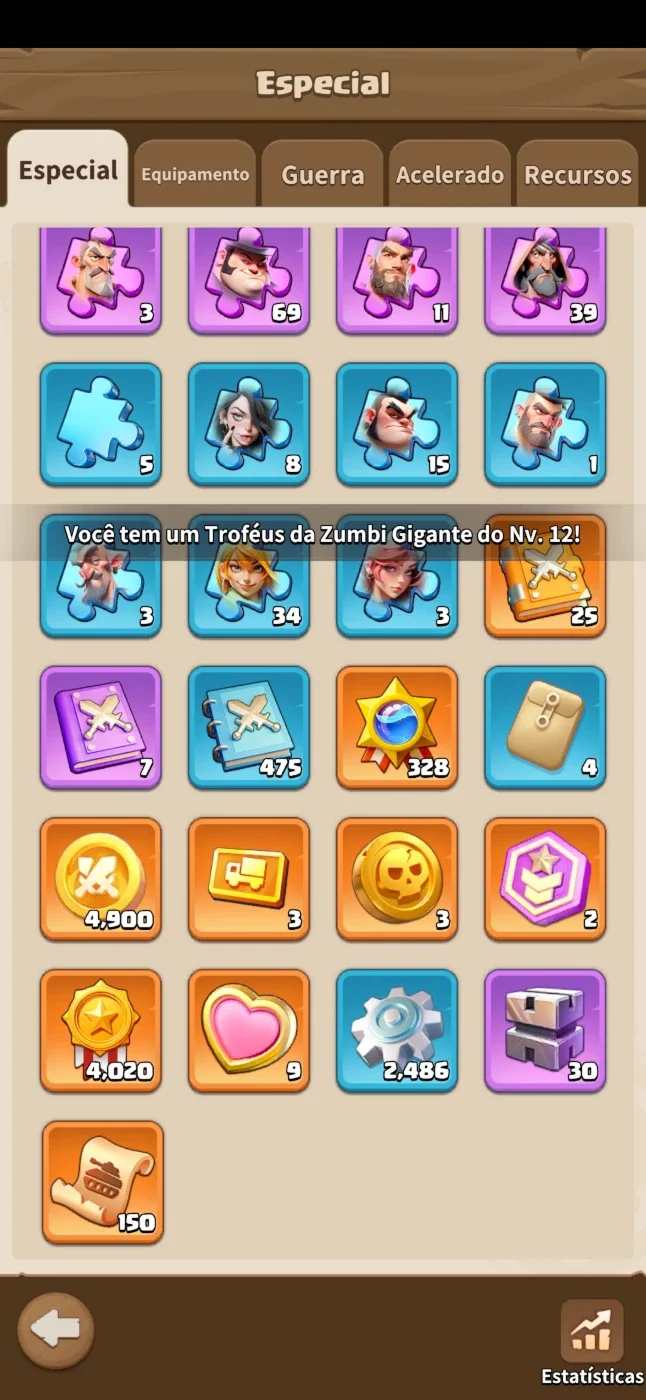Tap the pink heart item with 9

click(249, 1031)
